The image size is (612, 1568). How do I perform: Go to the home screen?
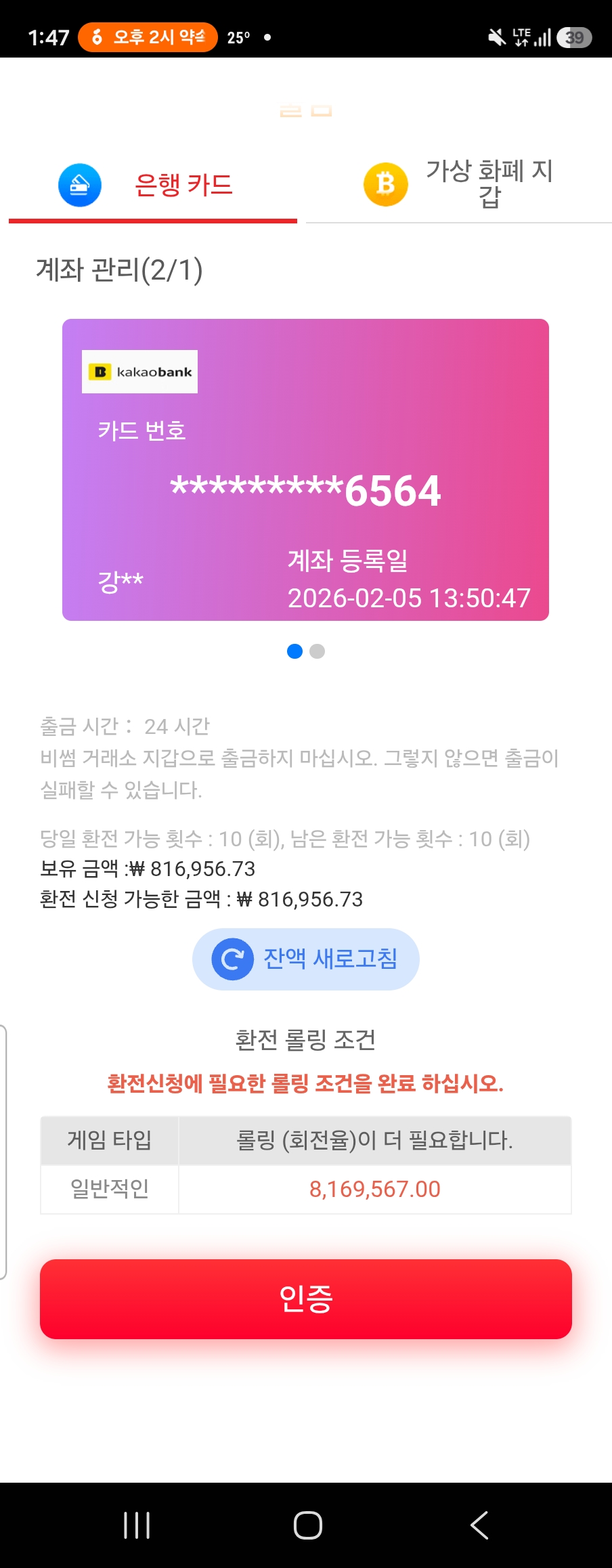tap(307, 1525)
